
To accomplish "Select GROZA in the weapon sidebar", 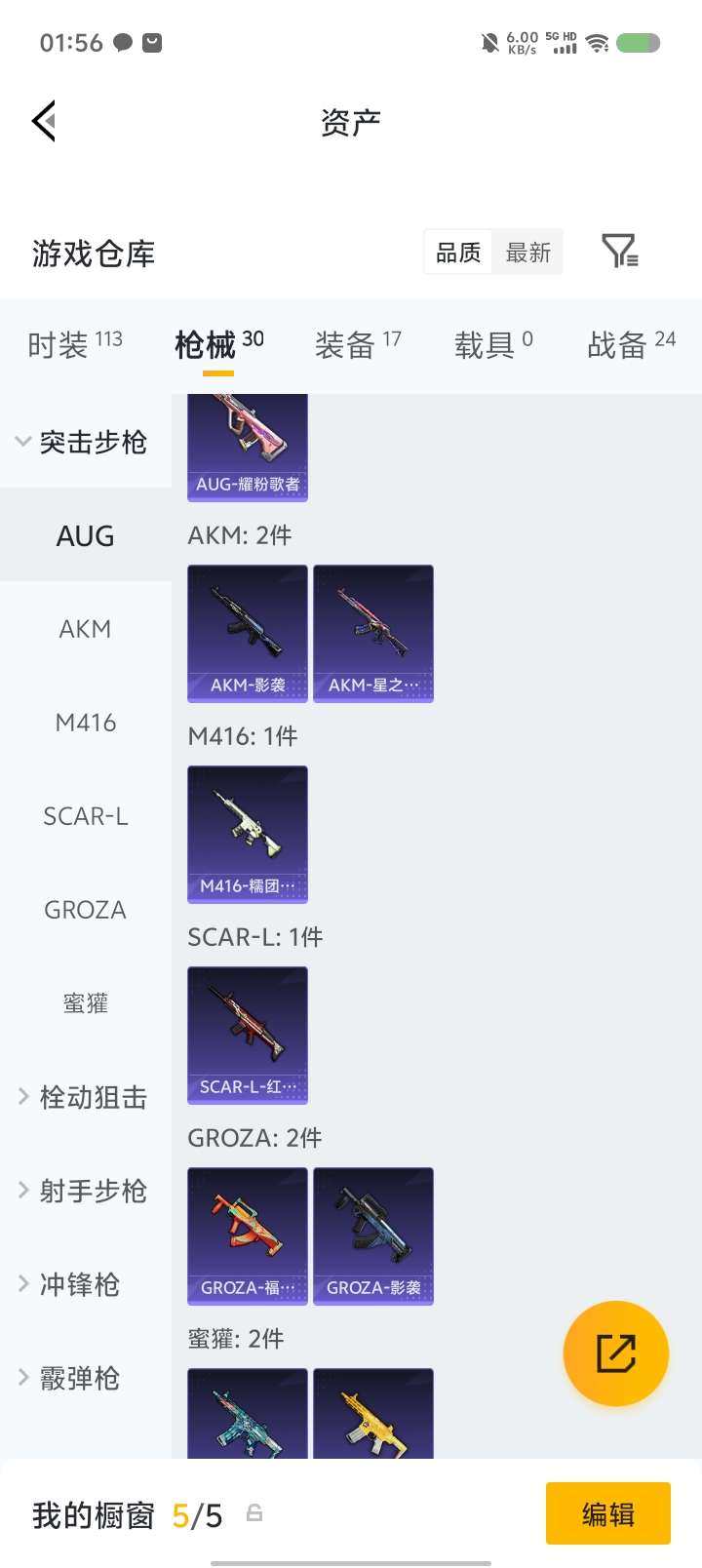I will point(85,909).
